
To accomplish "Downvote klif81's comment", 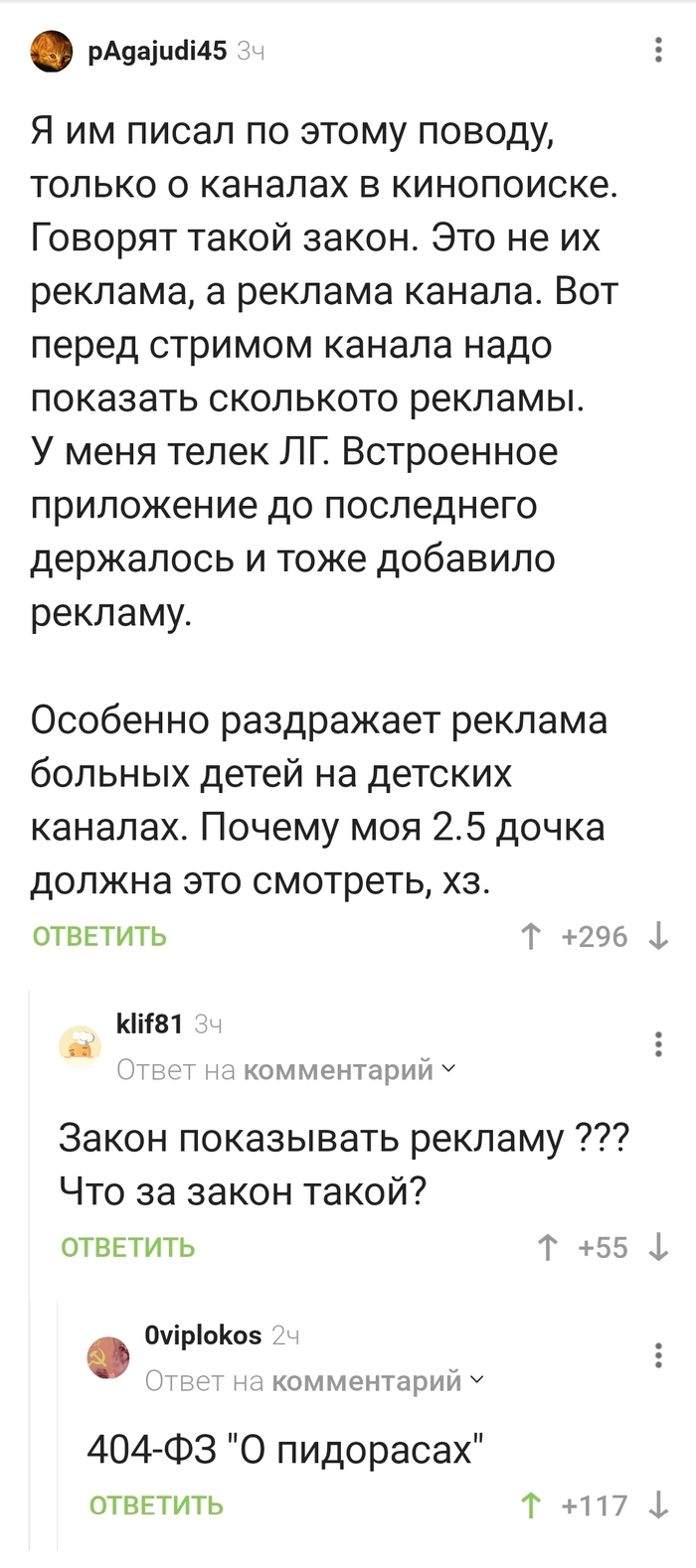I will pyautogui.click(x=658, y=1247).
